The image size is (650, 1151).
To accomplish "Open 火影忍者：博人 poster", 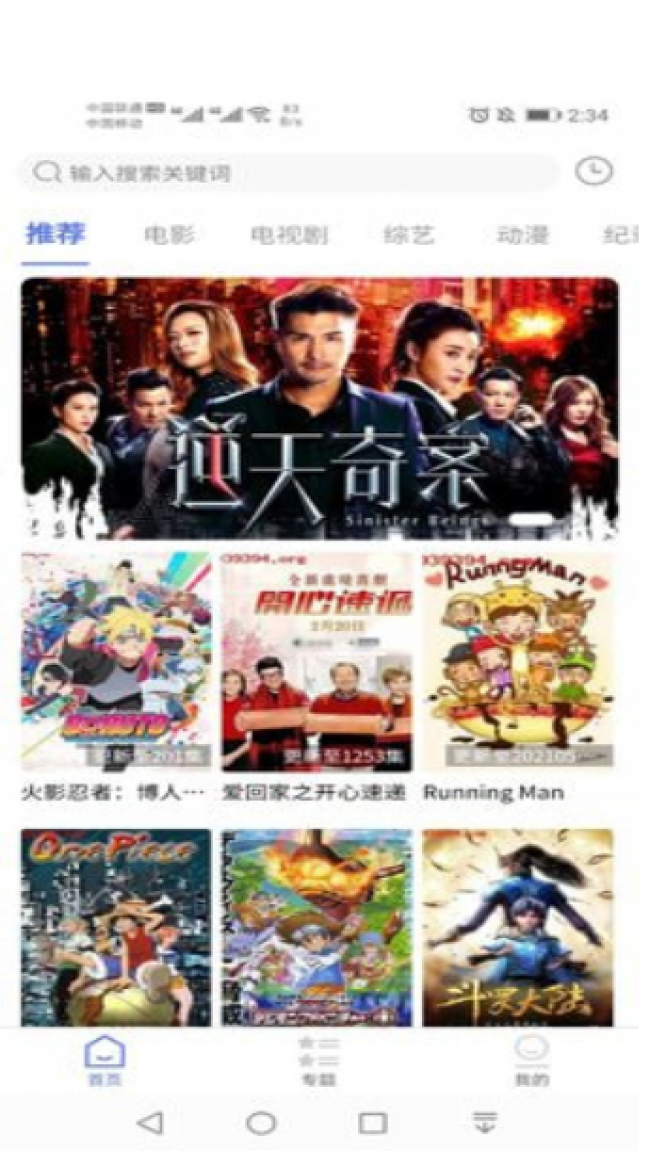I will pos(116,662).
